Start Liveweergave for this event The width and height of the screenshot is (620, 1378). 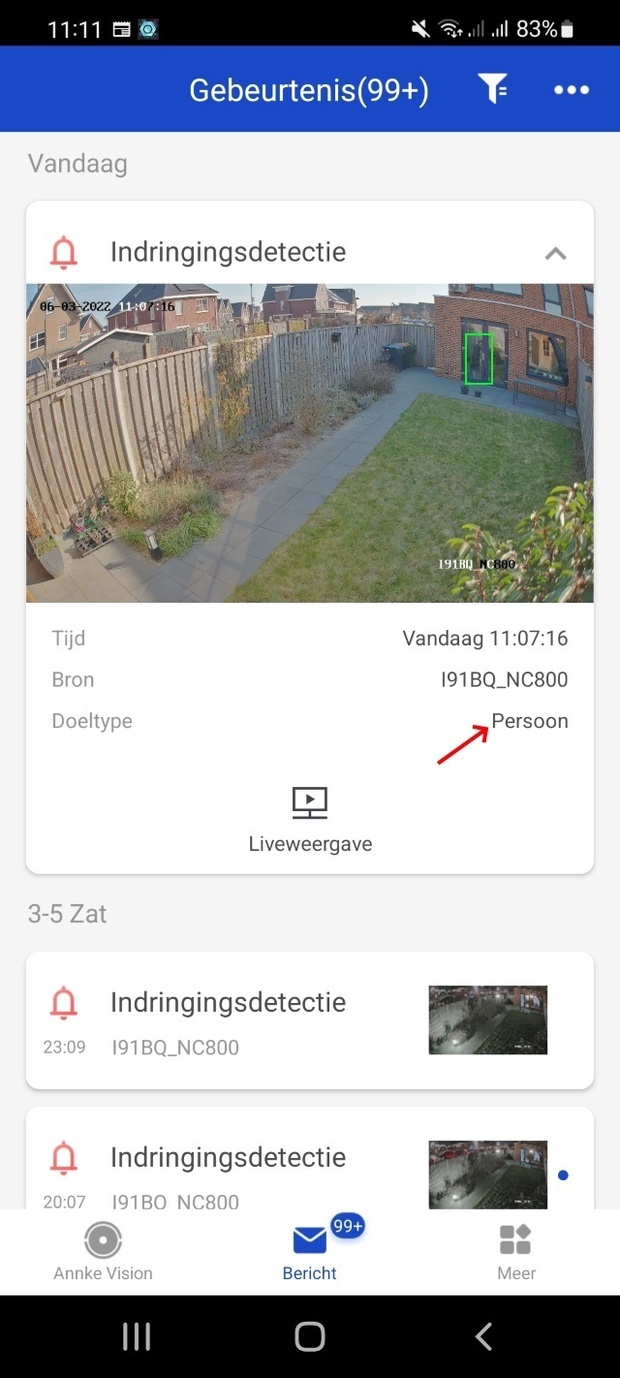pos(310,819)
